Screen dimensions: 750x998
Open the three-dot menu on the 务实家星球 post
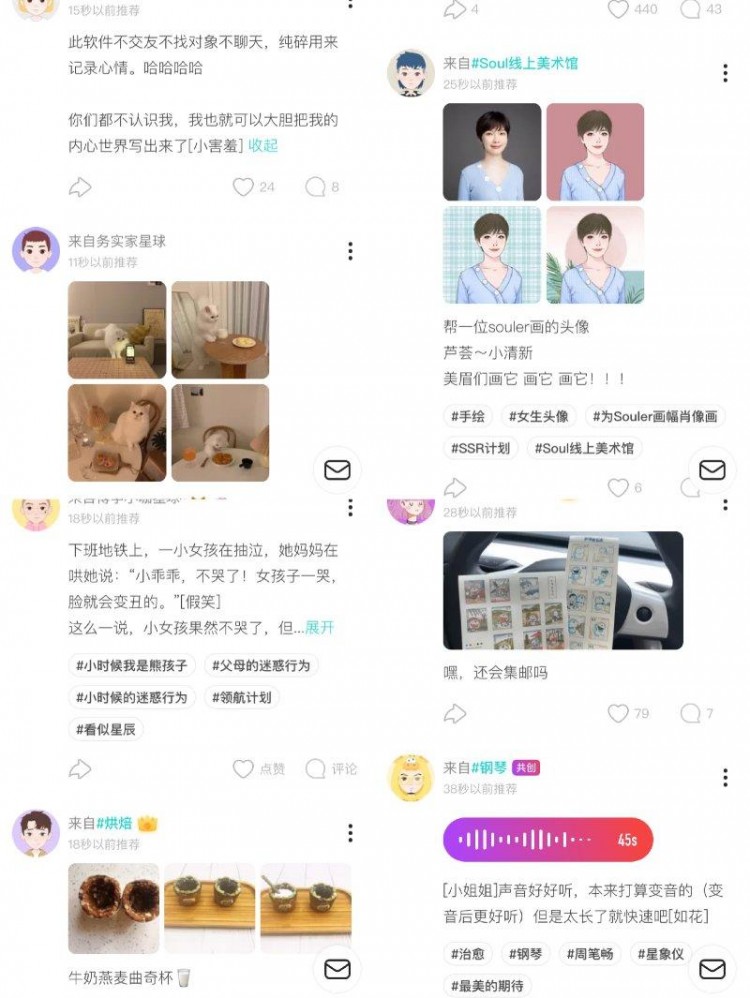coord(349,251)
